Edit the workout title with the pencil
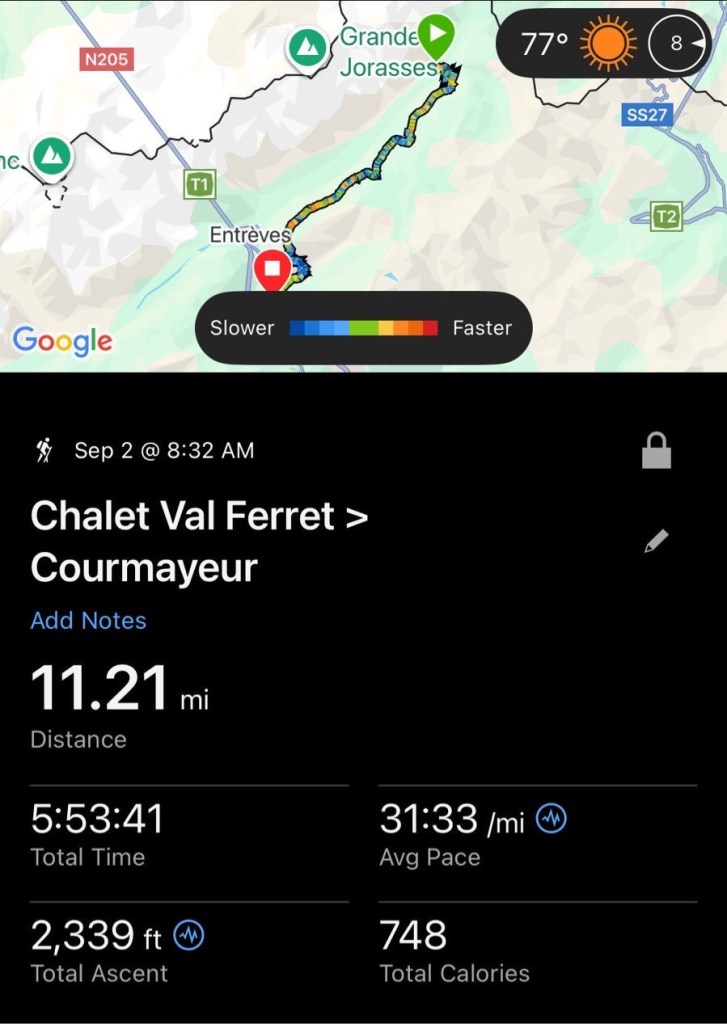Screen dimensions: 727x1024 656,542
